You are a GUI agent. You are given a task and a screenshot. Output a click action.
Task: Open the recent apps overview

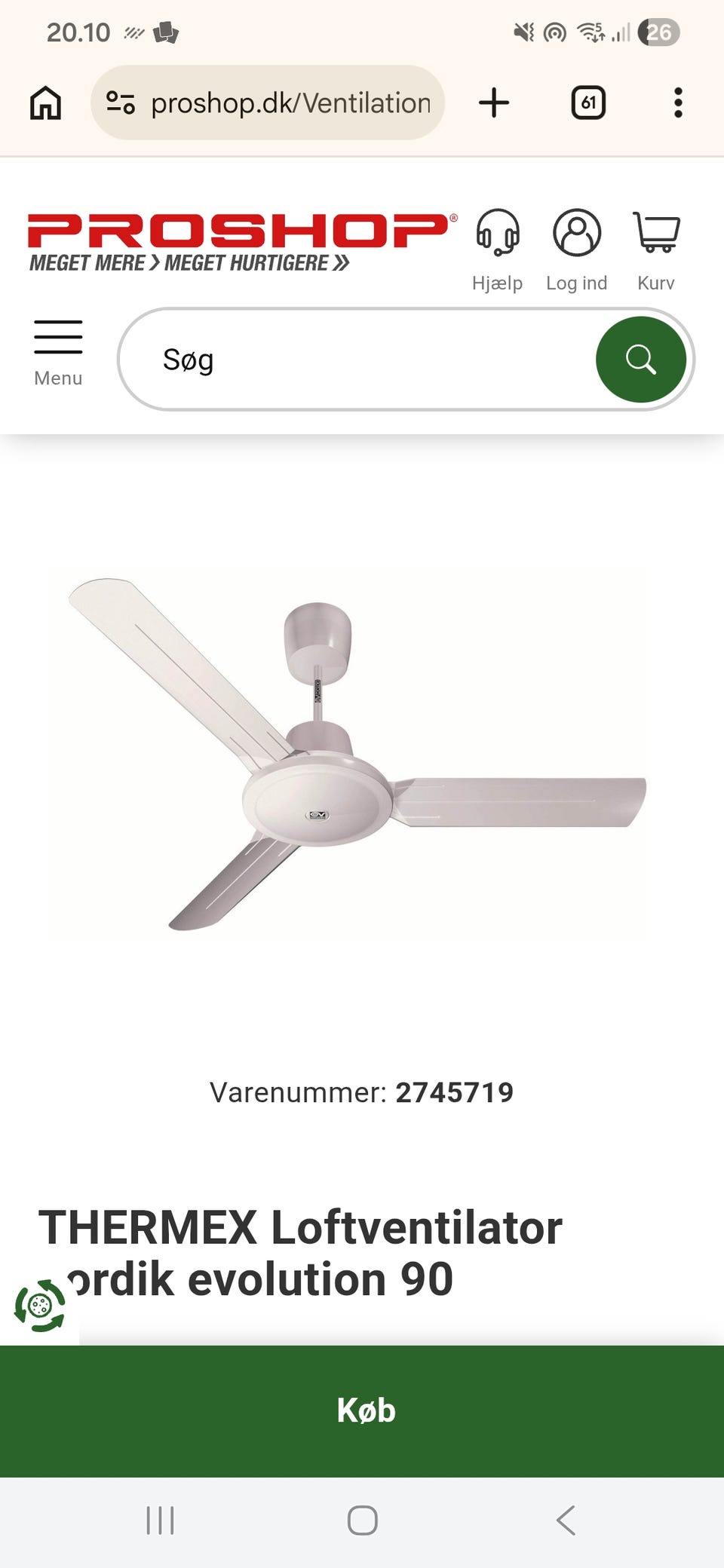[x=160, y=1521]
